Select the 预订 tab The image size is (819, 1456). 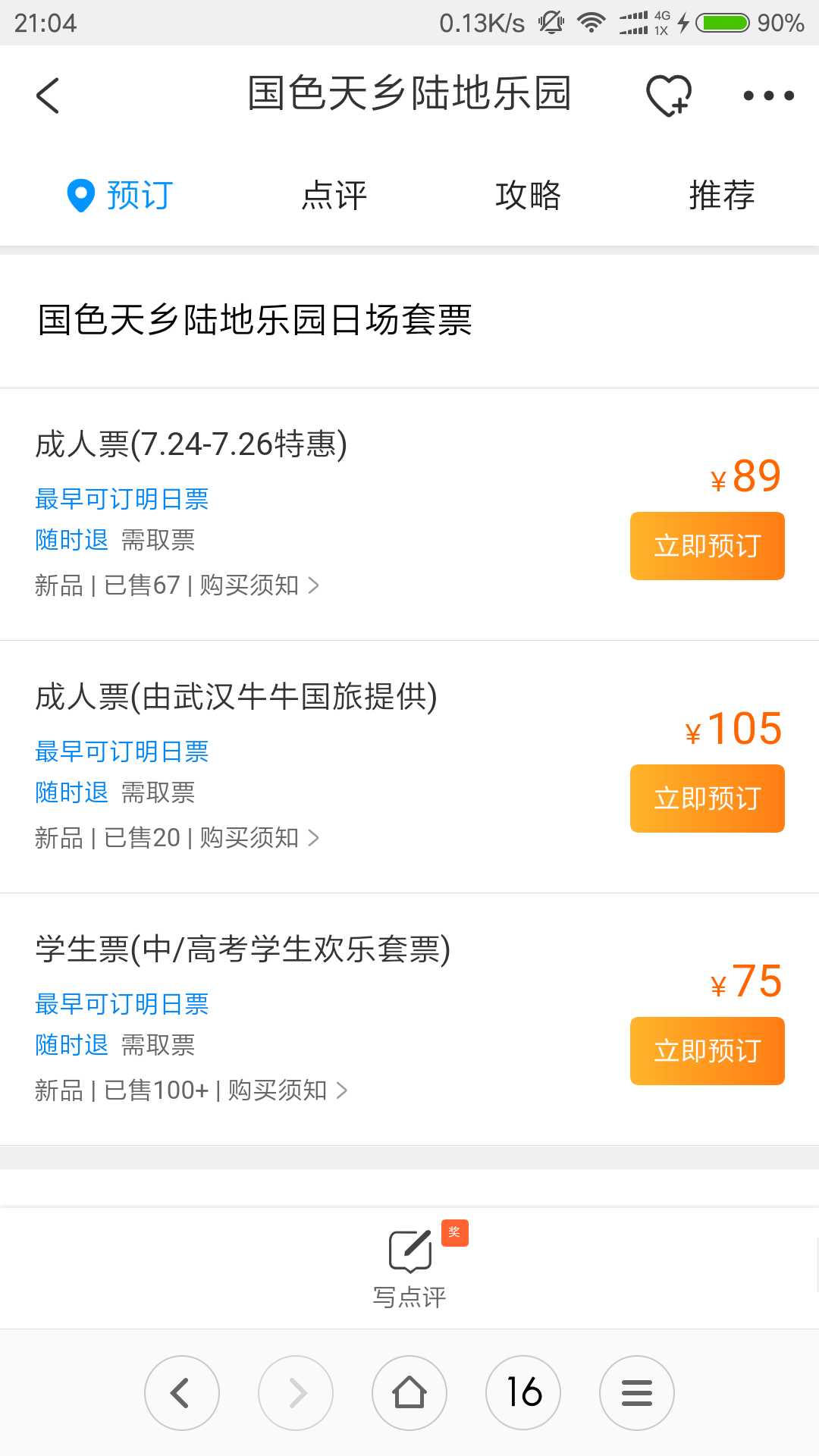(x=121, y=196)
